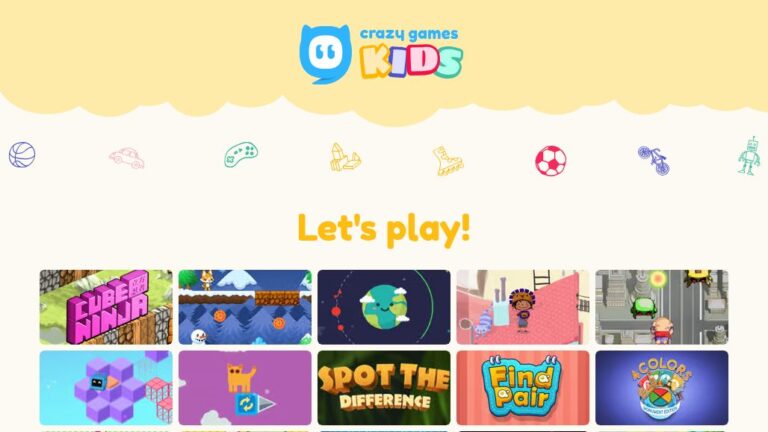The width and height of the screenshot is (768, 432).
Task: Select the pink car category icon
Action: [127, 157]
